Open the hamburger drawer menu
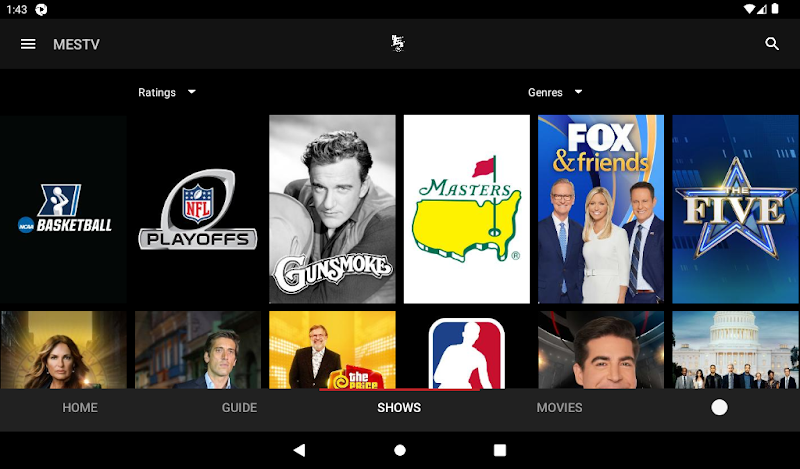 click(28, 44)
